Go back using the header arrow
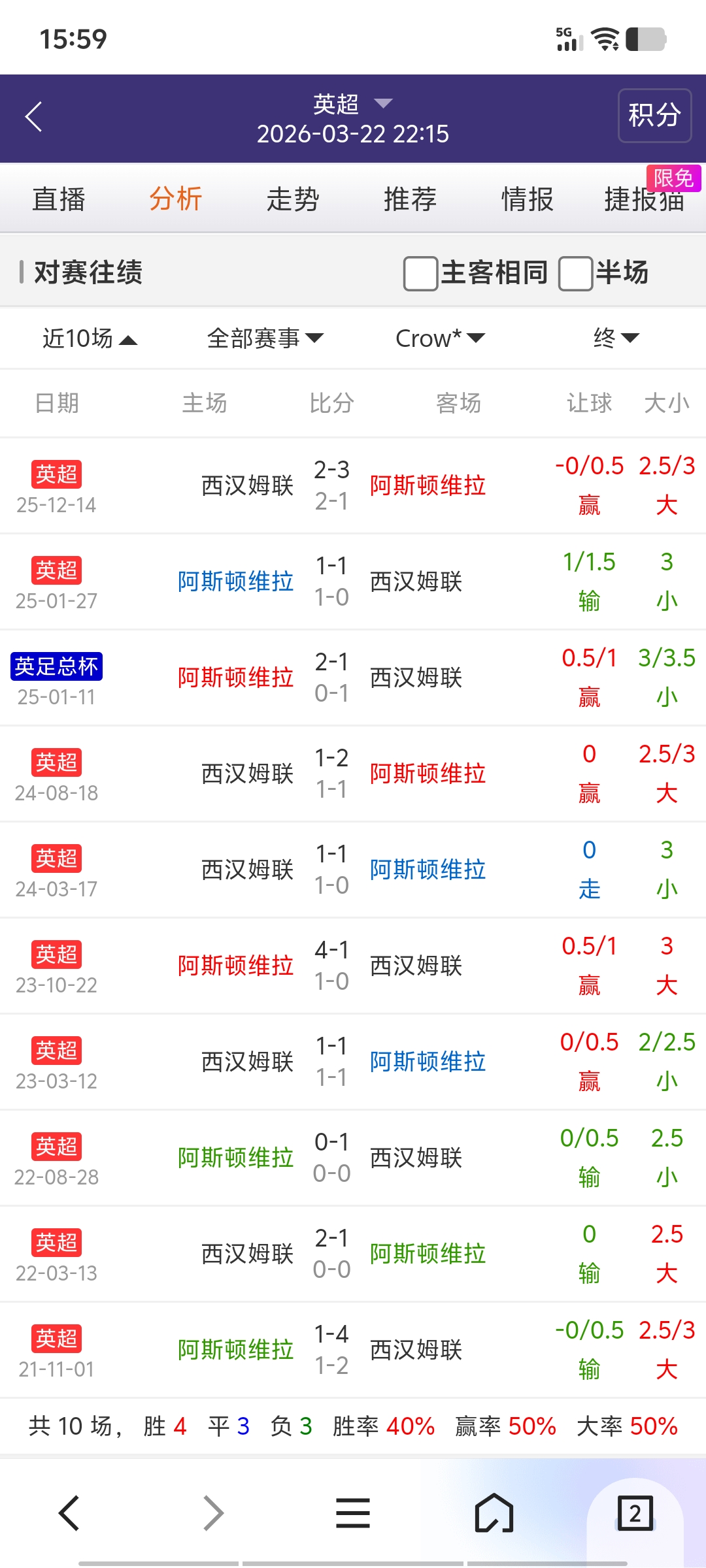This screenshot has height=1568, width=706. (x=34, y=118)
